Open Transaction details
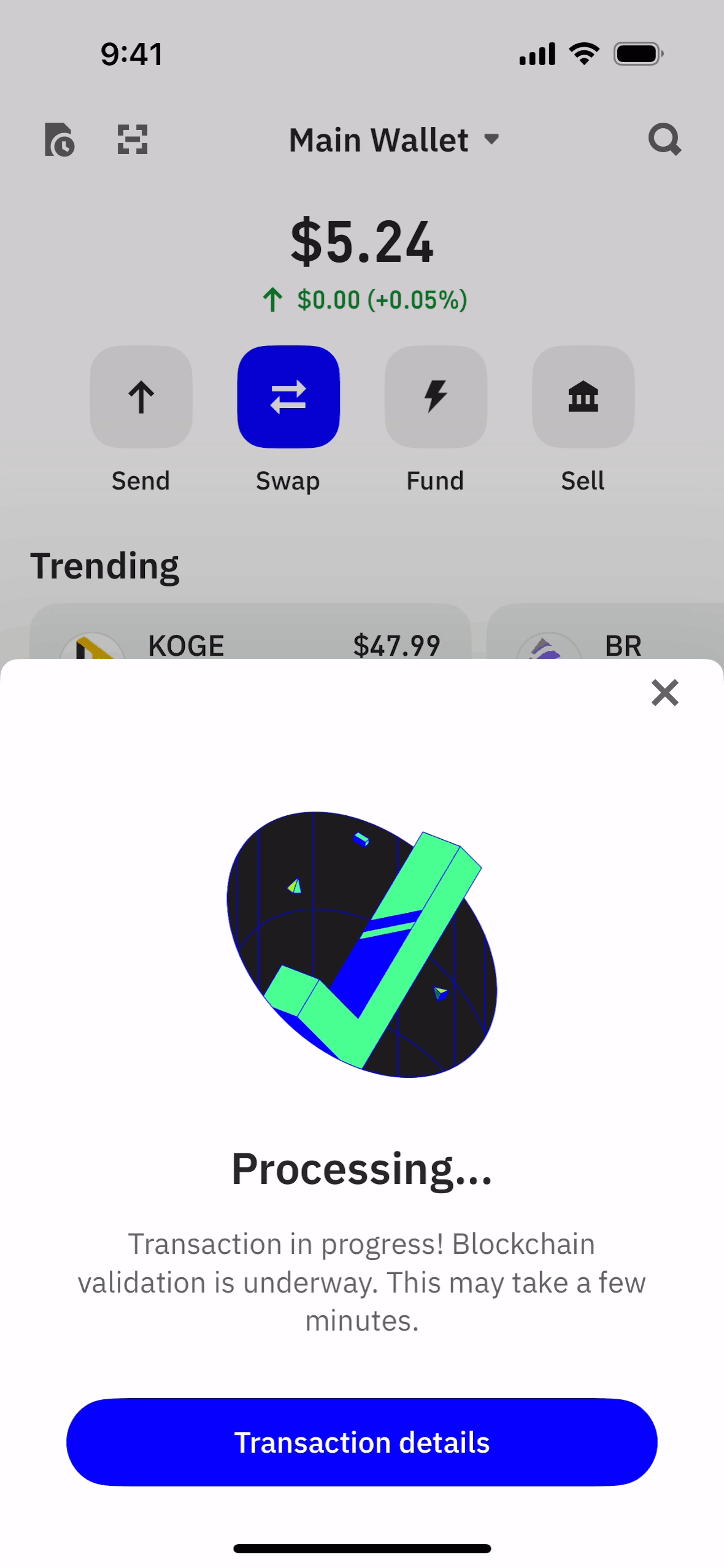Viewport: 724px width, 1568px height. click(361, 1442)
